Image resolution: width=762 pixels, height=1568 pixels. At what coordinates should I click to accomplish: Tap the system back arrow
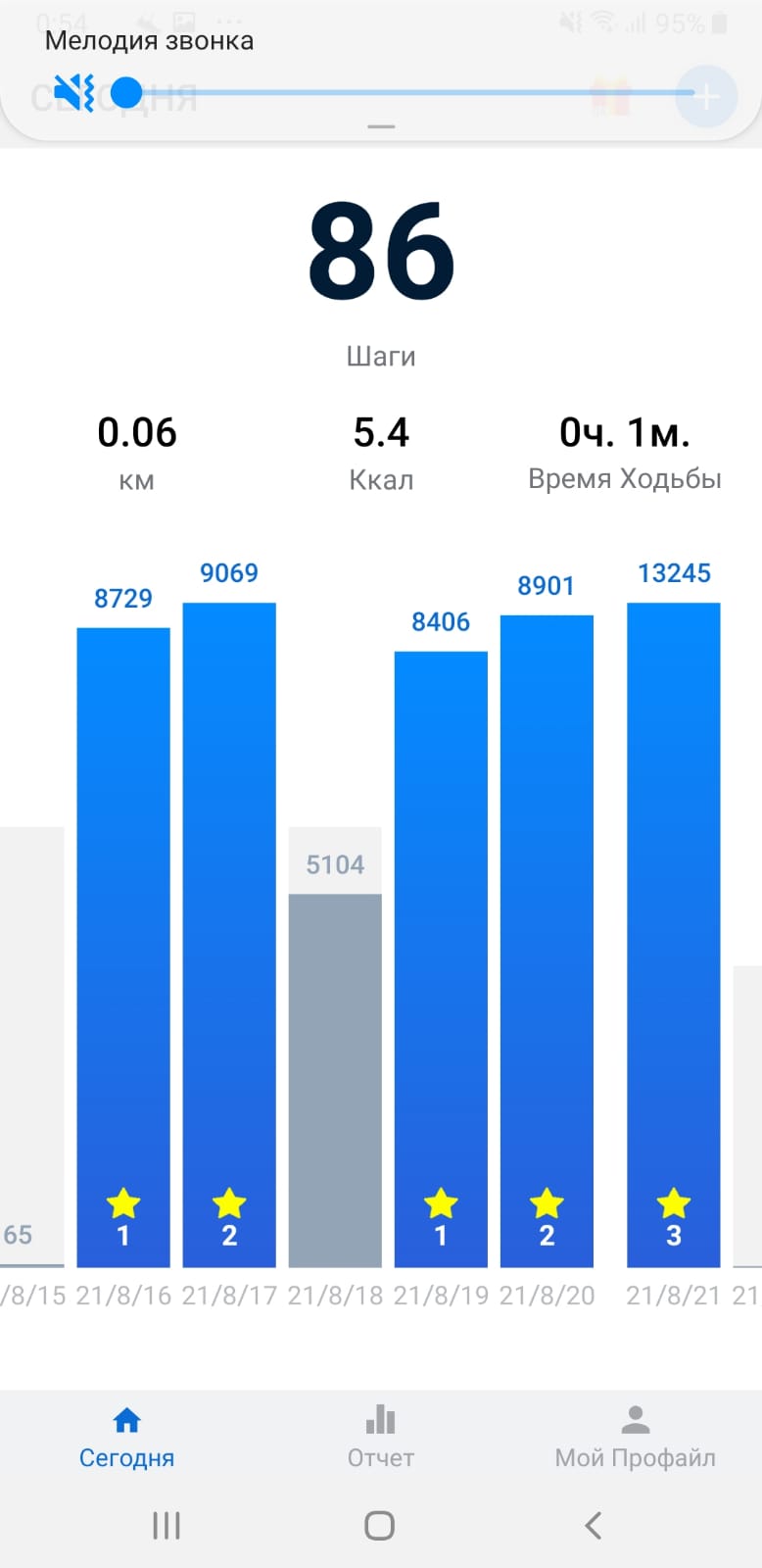click(593, 1525)
